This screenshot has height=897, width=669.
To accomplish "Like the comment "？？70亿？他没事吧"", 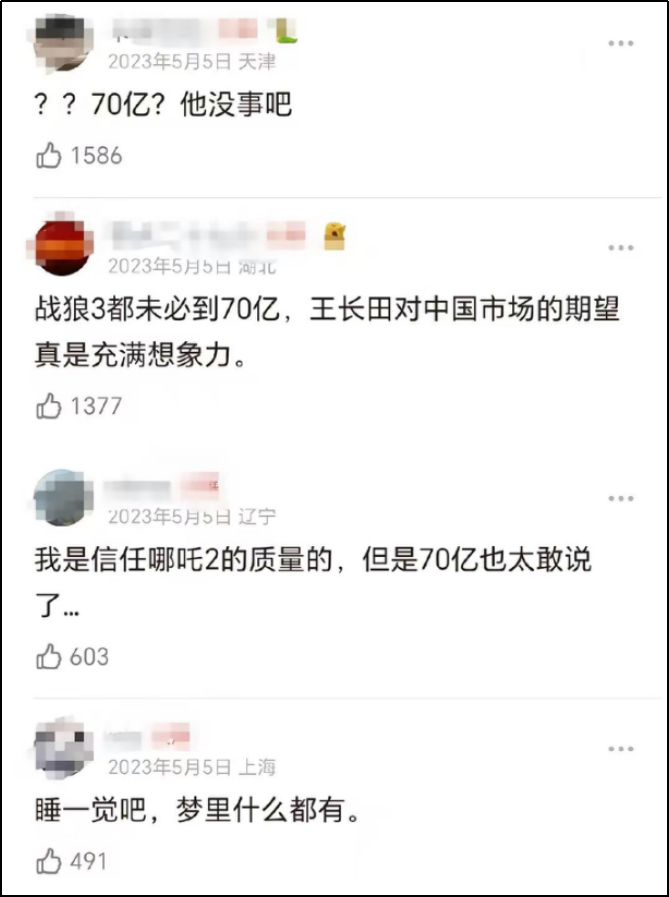I will (x=49, y=155).
